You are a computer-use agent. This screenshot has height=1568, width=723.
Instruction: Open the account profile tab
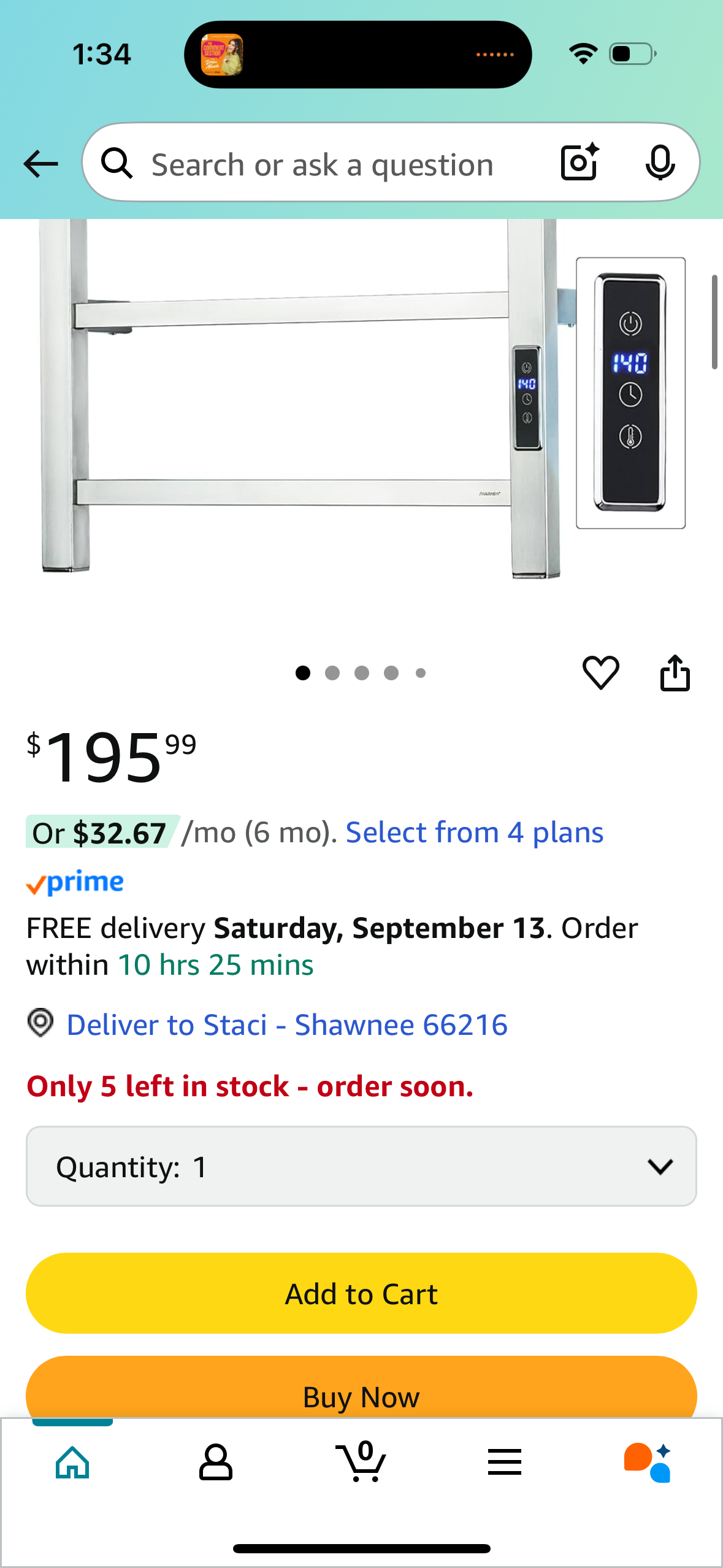pyautogui.click(x=216, y=1462)
